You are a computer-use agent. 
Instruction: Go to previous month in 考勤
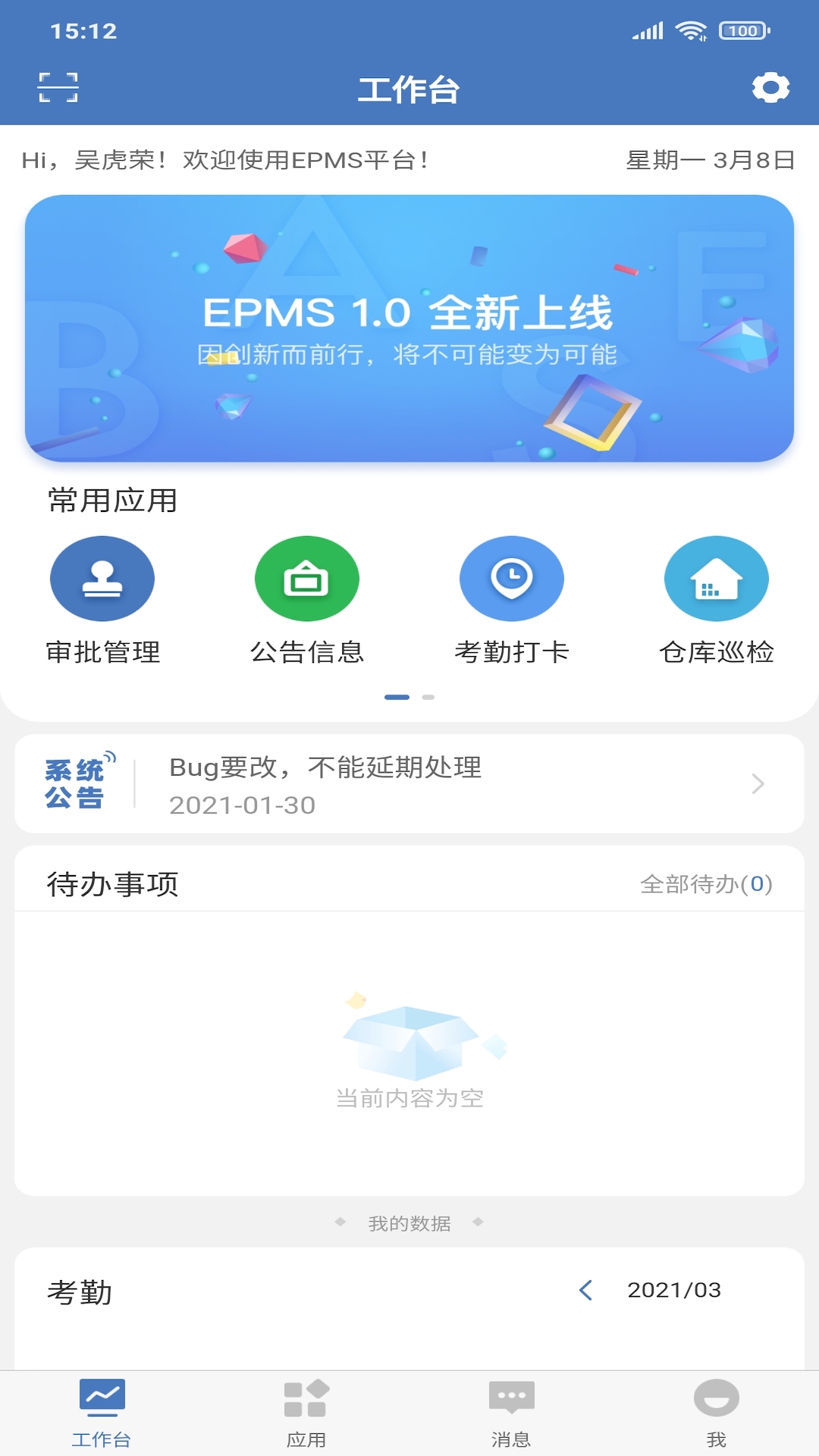[585, 1290]
